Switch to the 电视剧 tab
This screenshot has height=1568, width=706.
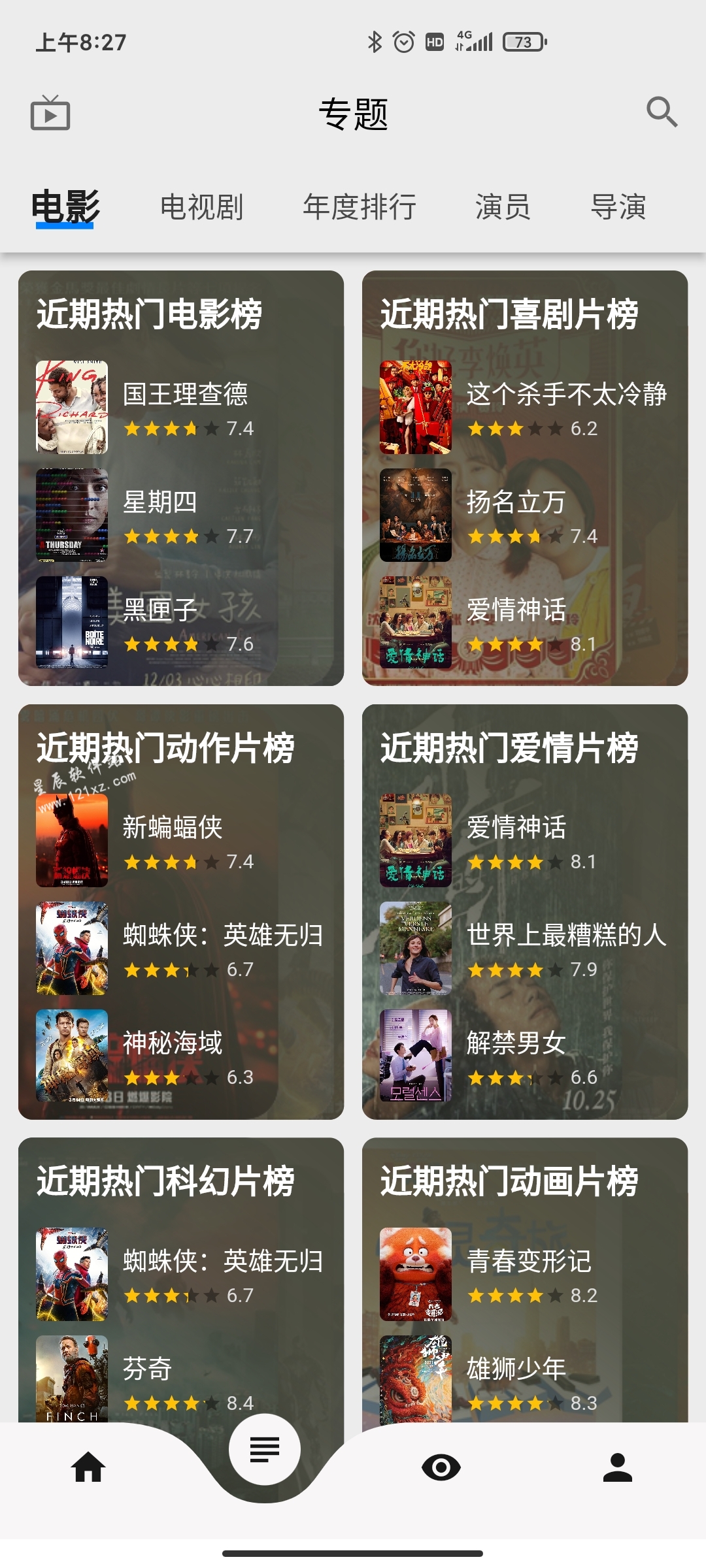[x=201, y=207]
